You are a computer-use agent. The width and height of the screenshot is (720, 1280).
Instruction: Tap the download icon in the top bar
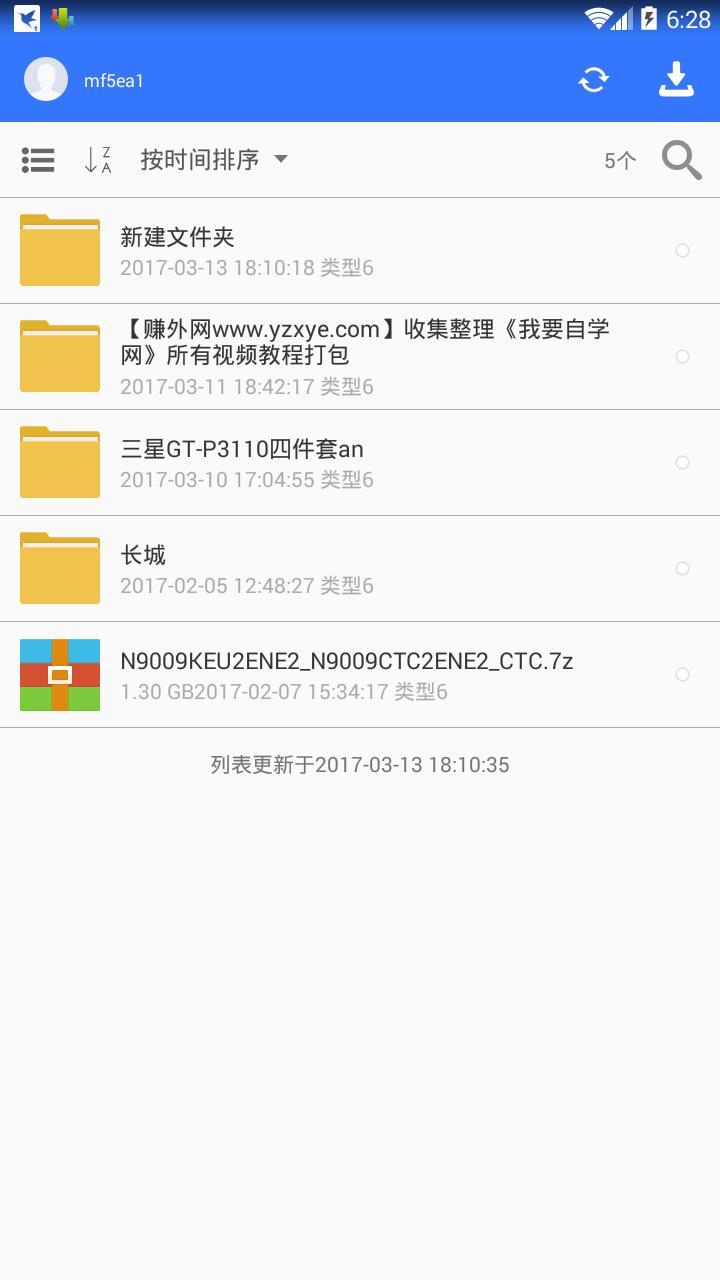pos(676,78)
